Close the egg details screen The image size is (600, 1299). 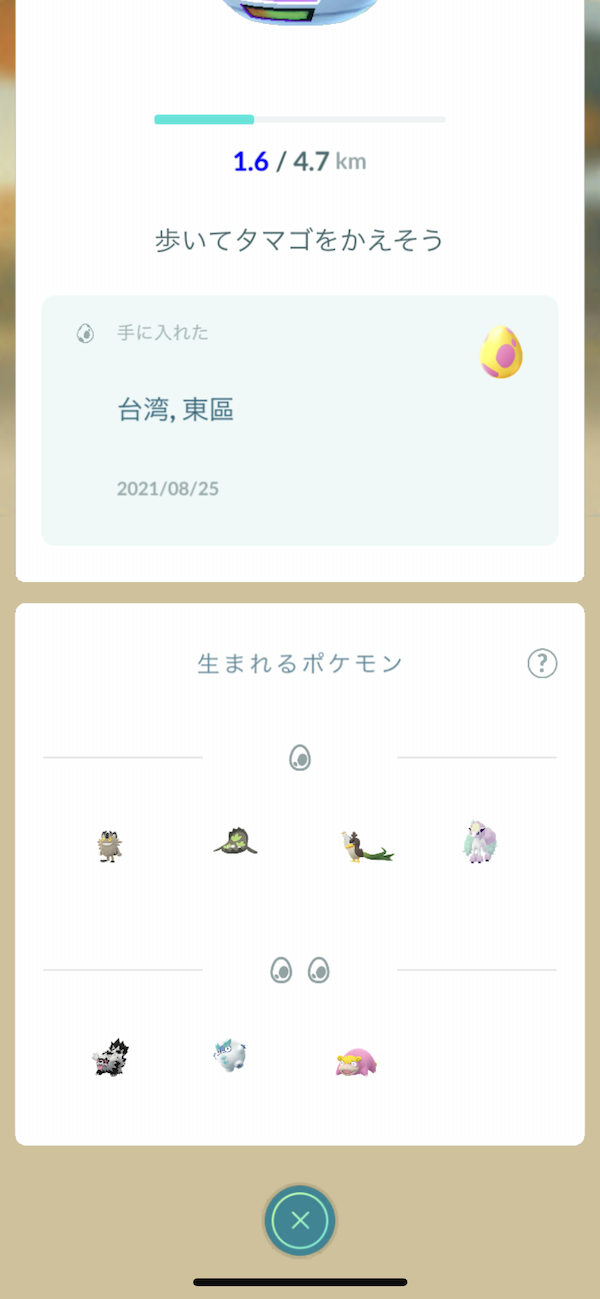click(x=300, y=1220)
